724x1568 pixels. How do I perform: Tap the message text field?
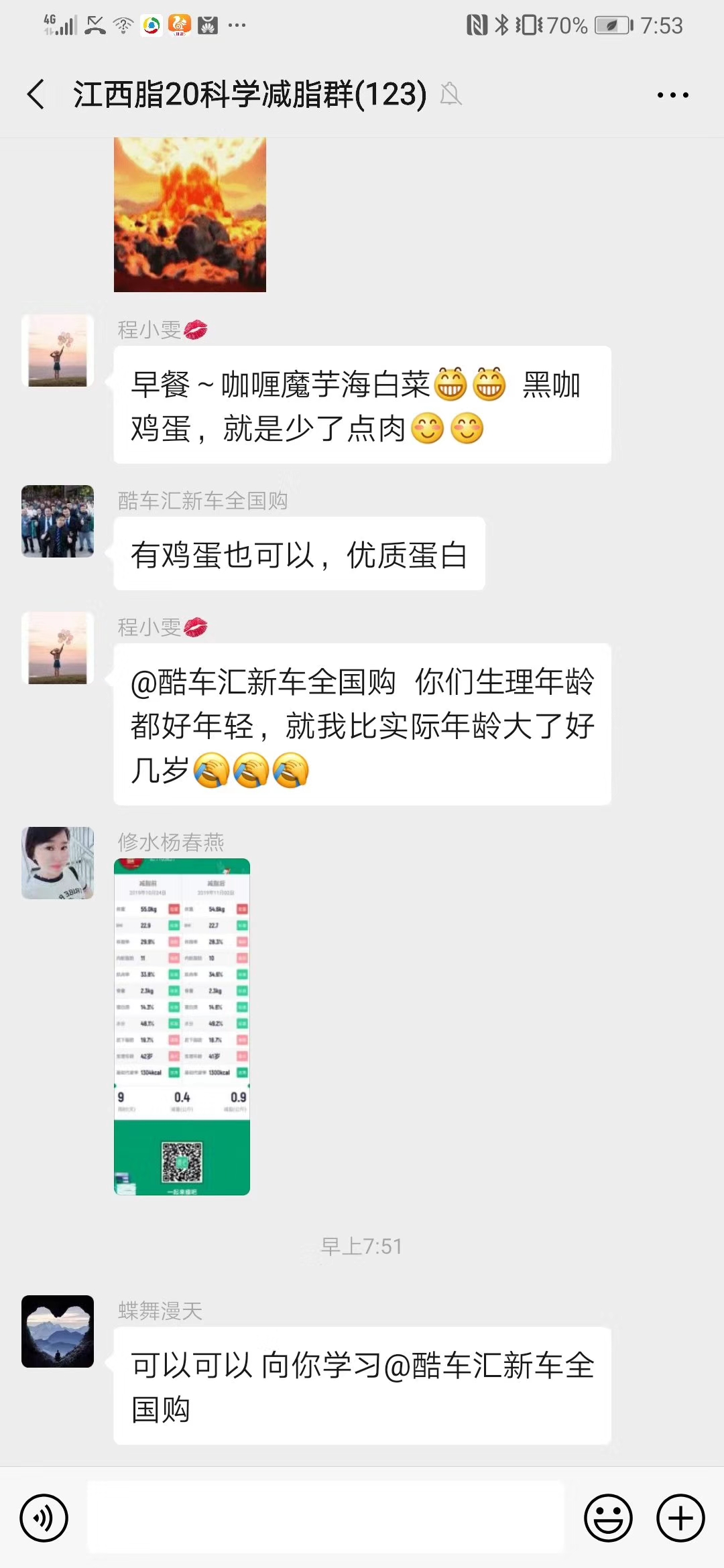[x=326, y=1518]
